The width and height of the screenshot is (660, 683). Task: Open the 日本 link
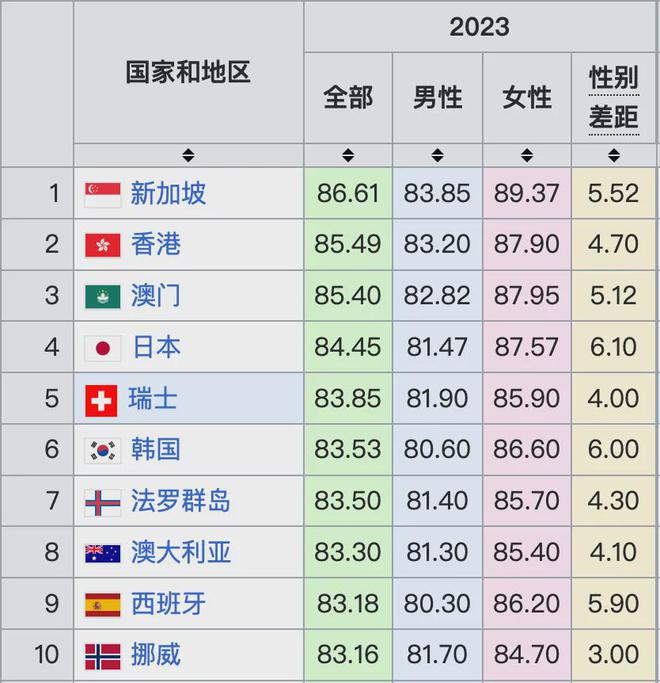[156, 347]
